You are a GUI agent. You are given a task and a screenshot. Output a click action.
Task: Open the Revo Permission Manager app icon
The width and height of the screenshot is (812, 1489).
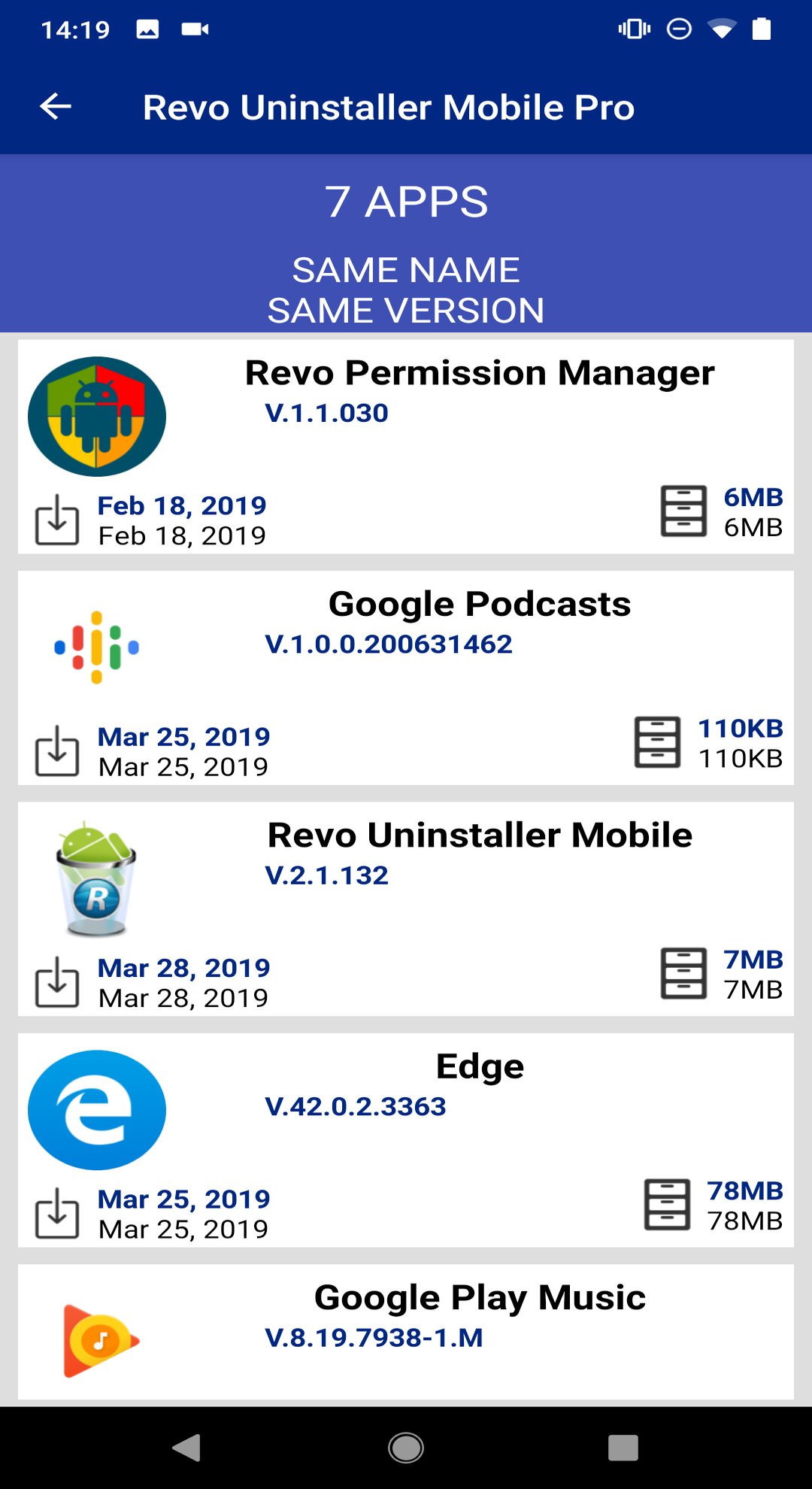[x=96, y=415]
